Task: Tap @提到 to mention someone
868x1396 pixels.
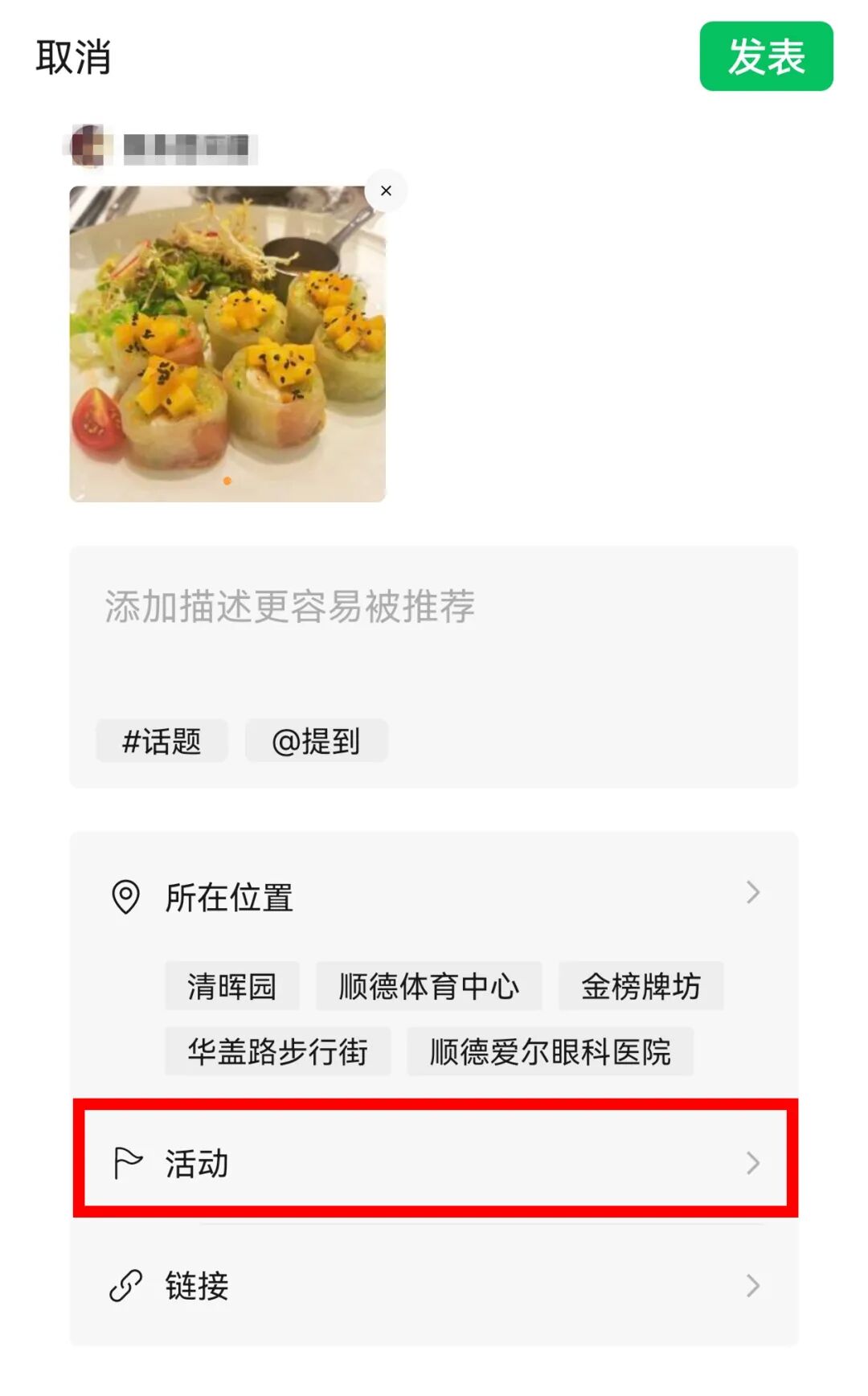Action: pyautogui.click(x=316, y=740)
